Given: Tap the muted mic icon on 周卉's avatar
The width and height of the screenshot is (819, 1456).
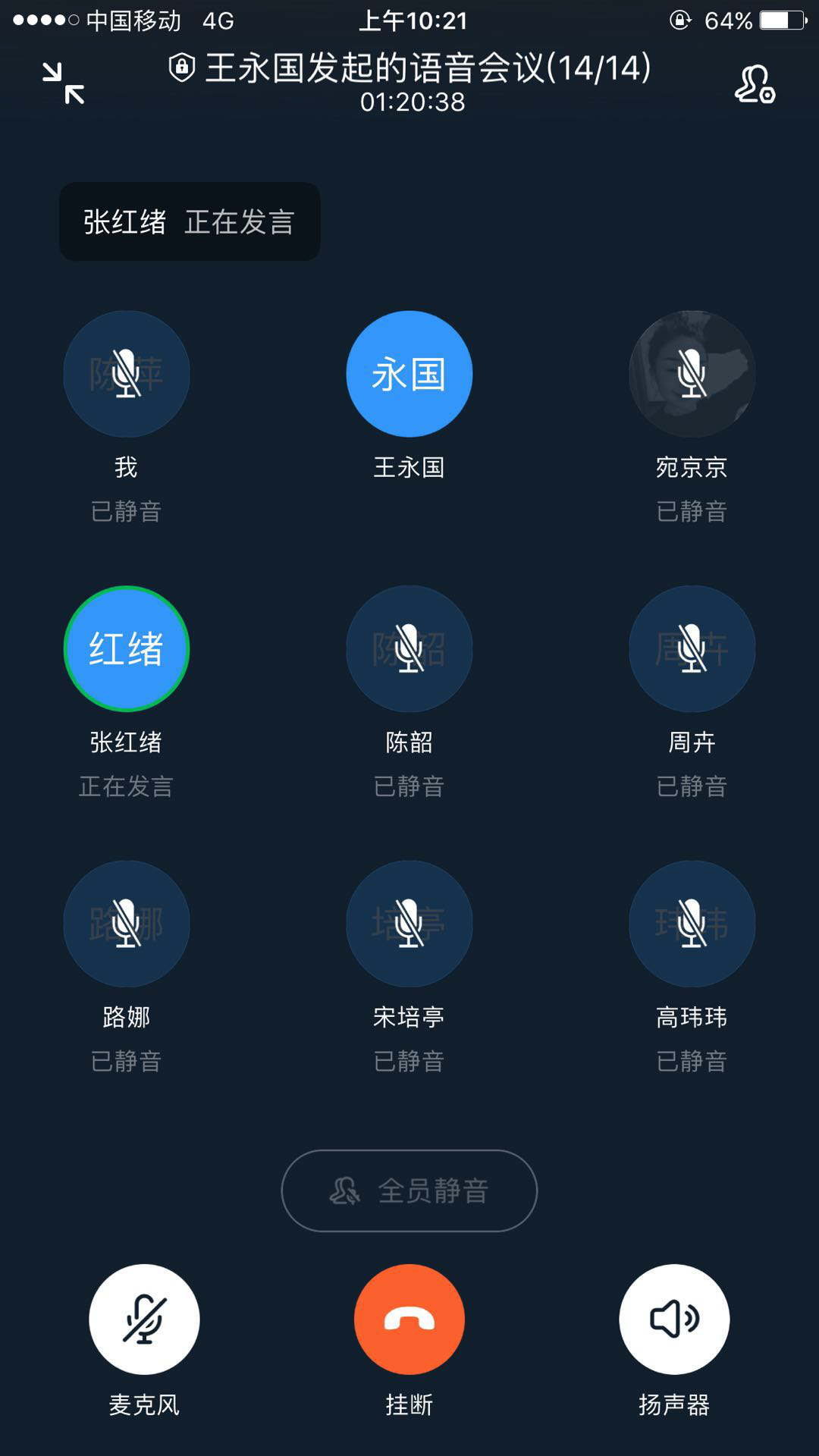Looking at the screenshot, I should click(692, 650).
